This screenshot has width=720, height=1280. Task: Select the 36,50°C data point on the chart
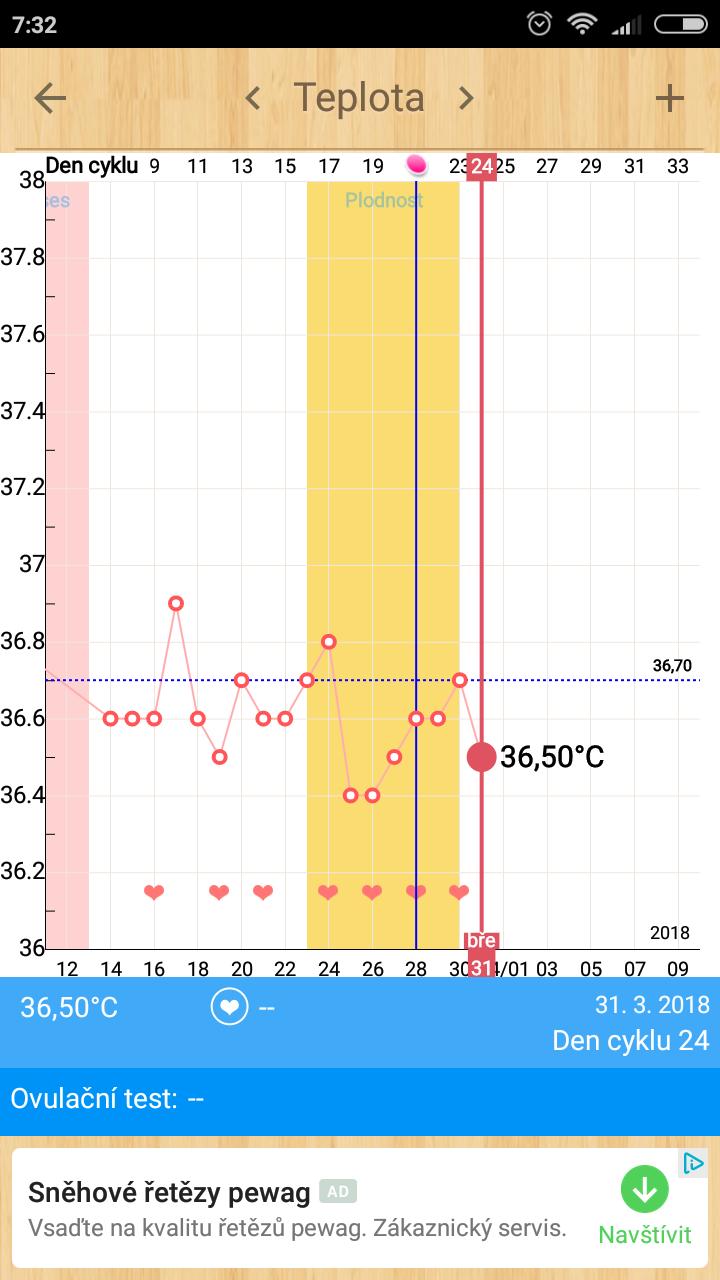click(481, 757)
